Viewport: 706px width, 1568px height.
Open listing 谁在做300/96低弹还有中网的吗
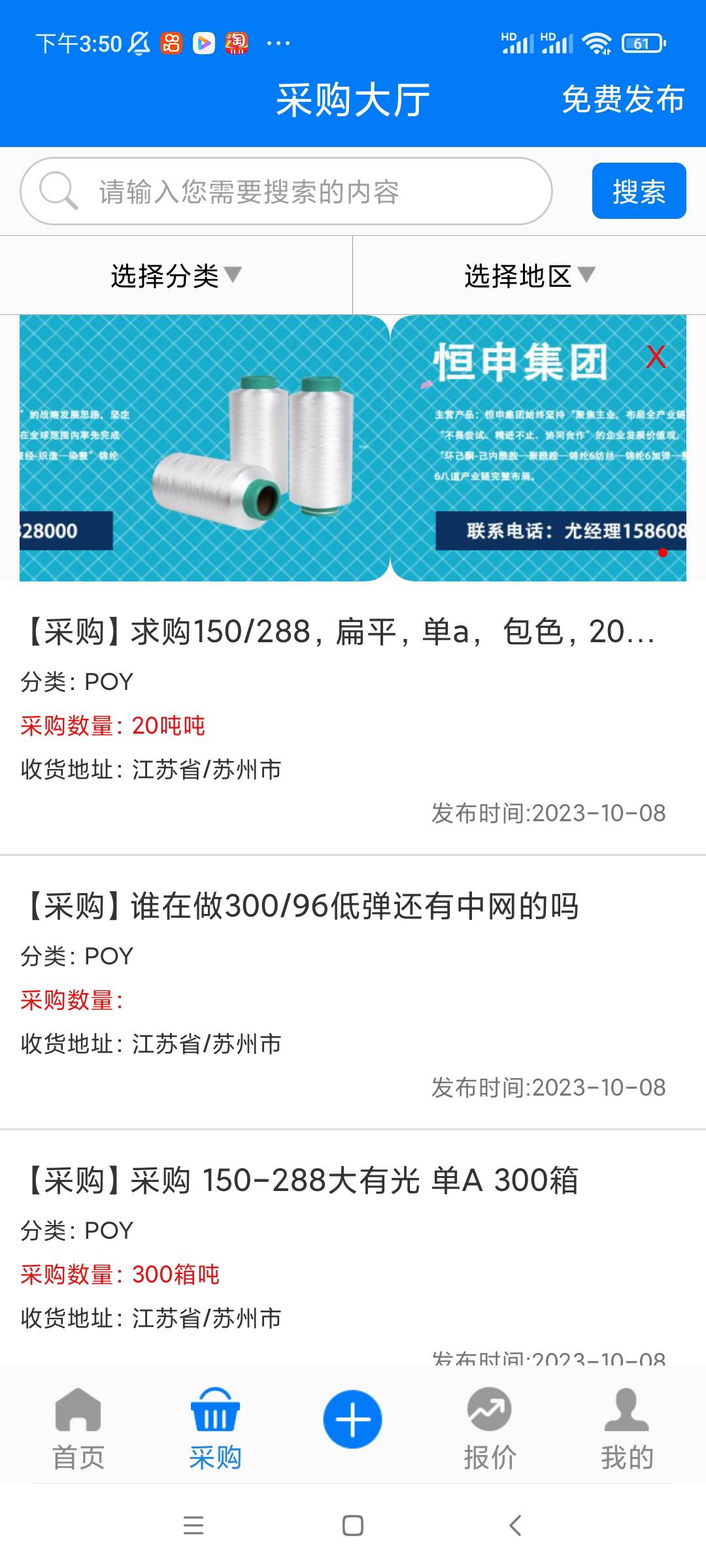[x=301, y=907]
